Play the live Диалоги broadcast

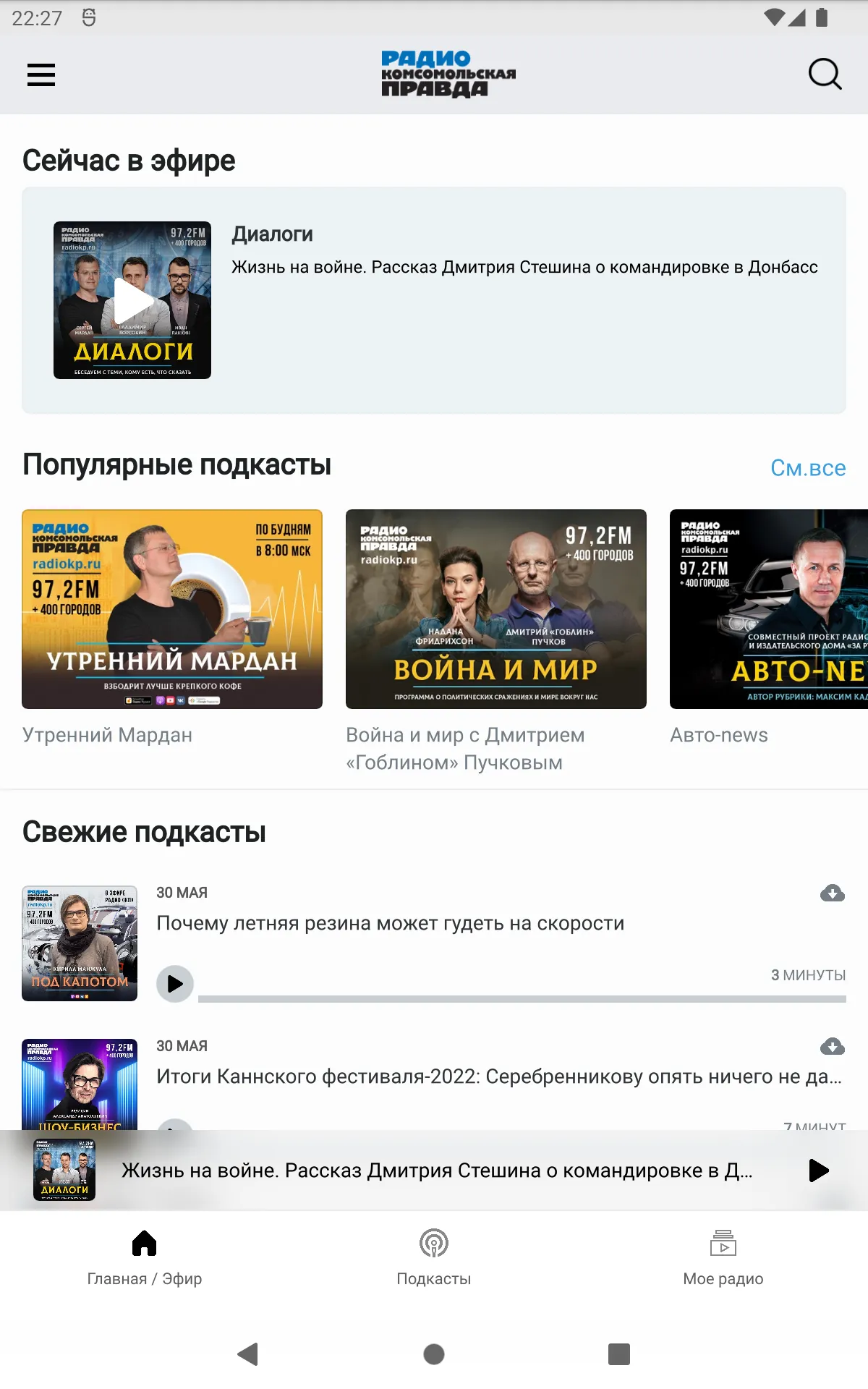132,300
